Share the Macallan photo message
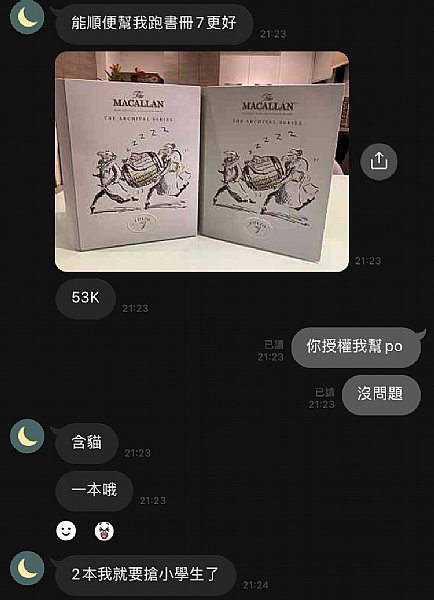434x600 pixels. pyautogui.click(x=379, y=161)
